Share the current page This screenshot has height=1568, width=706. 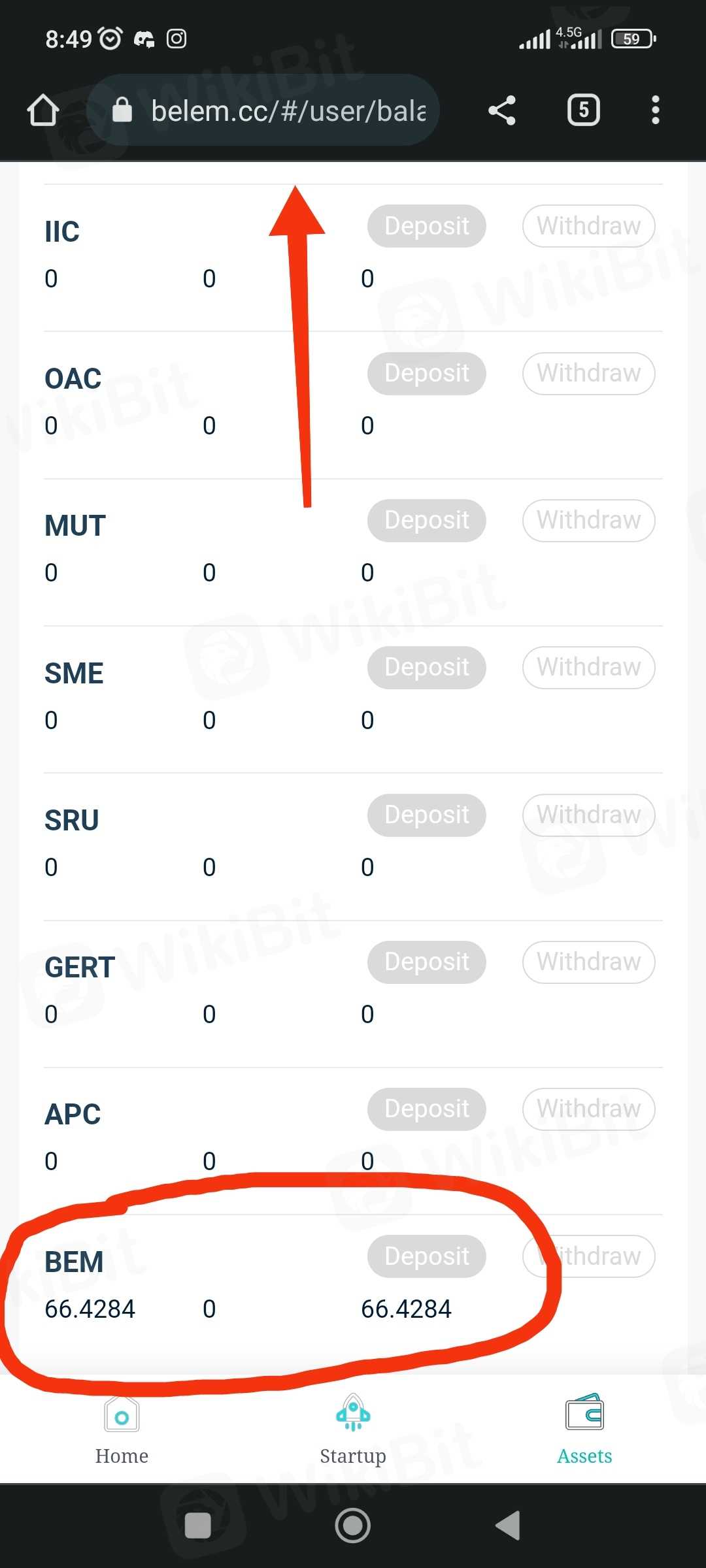tap(502, 110)
